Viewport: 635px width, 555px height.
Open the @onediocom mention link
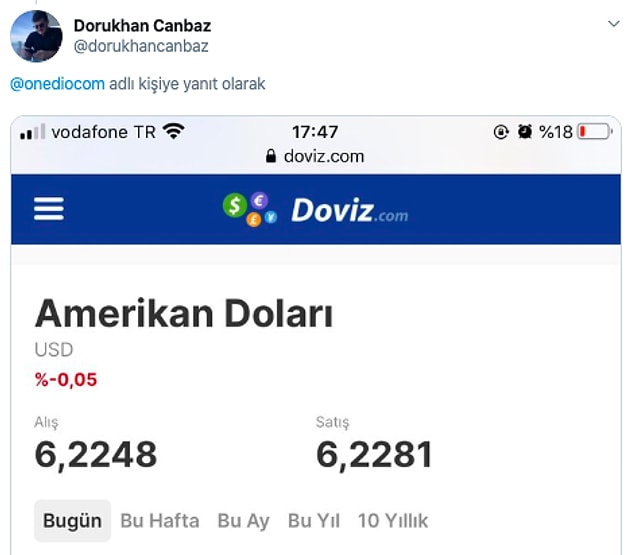[x=57, y=84]
